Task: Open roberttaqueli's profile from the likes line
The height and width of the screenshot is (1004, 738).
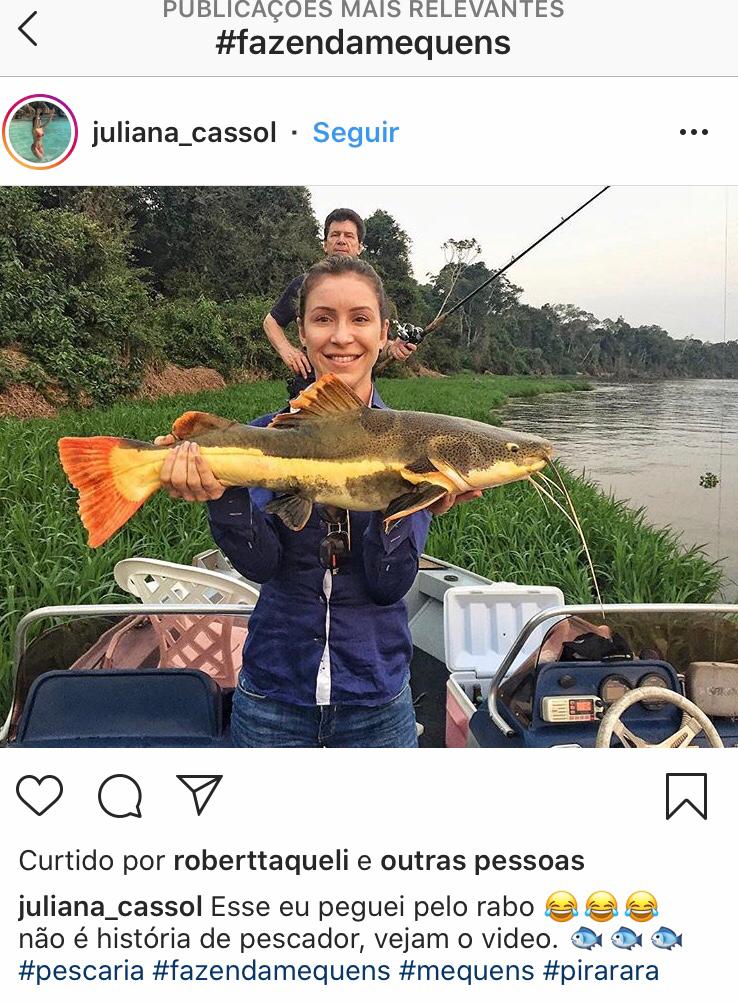Action: (x=261, y=861)
